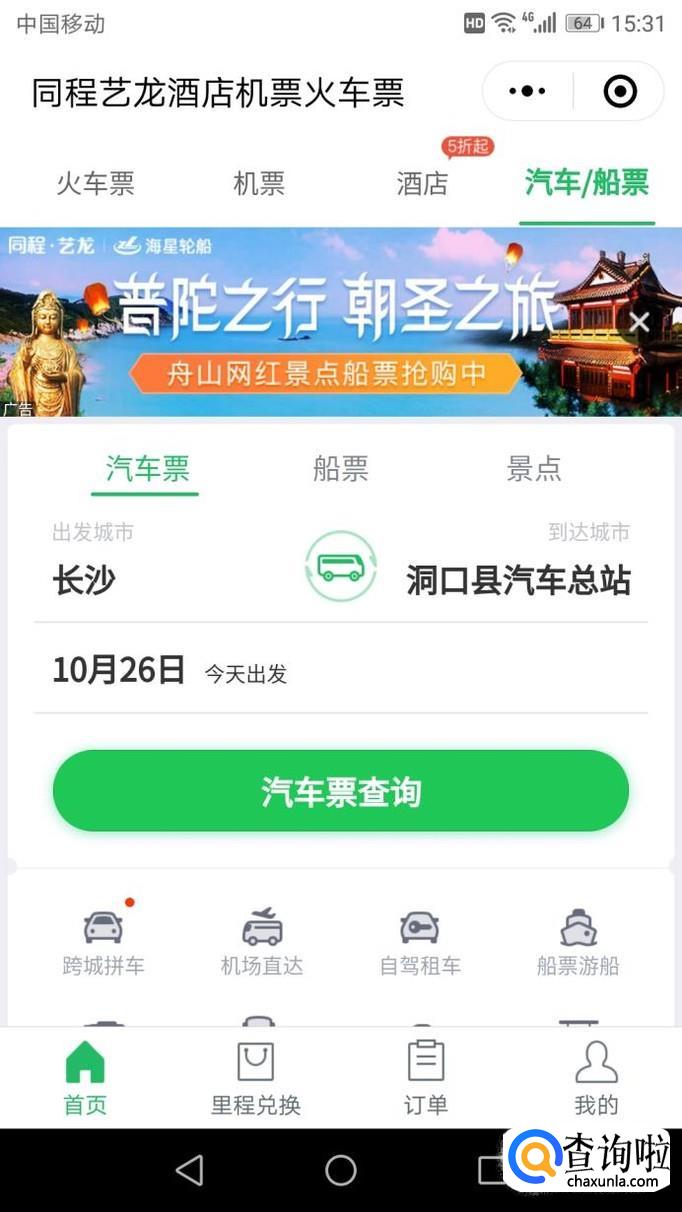
Task: Switch to the 酒店 top tab
Action: coord(422,183)
